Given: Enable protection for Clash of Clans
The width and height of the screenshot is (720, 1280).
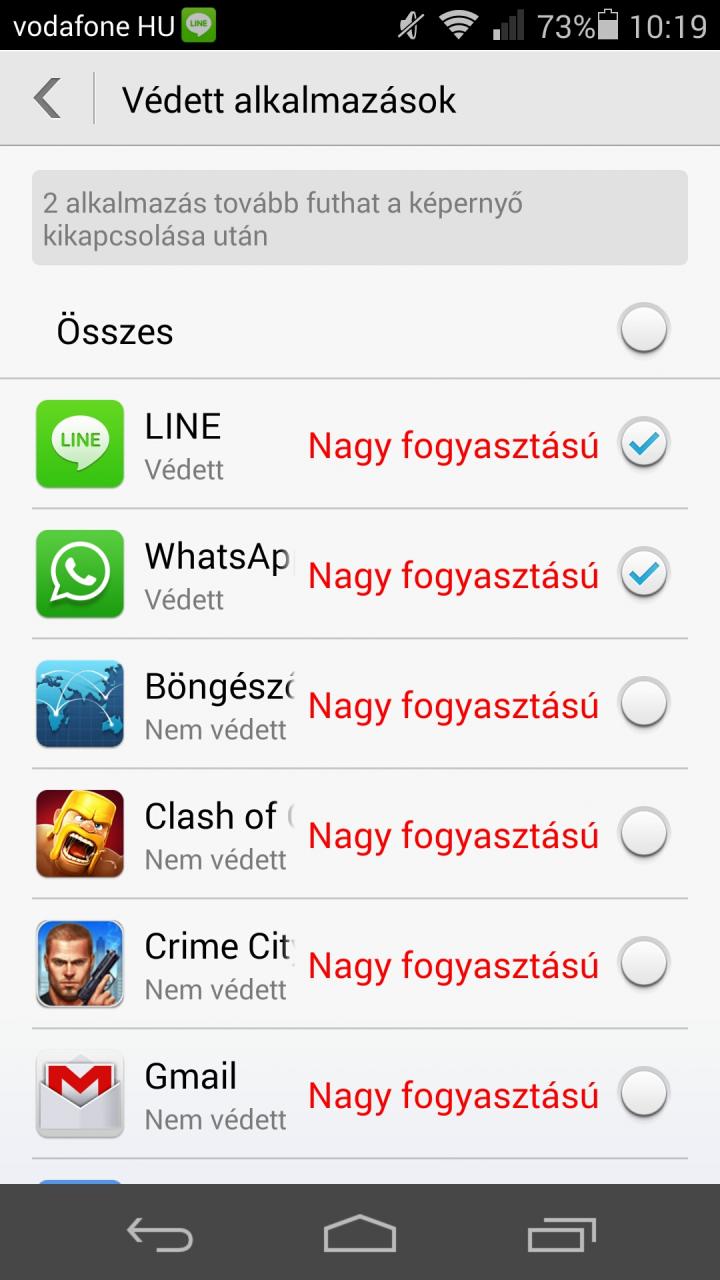Looking at the screenshot, I should [x=643, y=833].
